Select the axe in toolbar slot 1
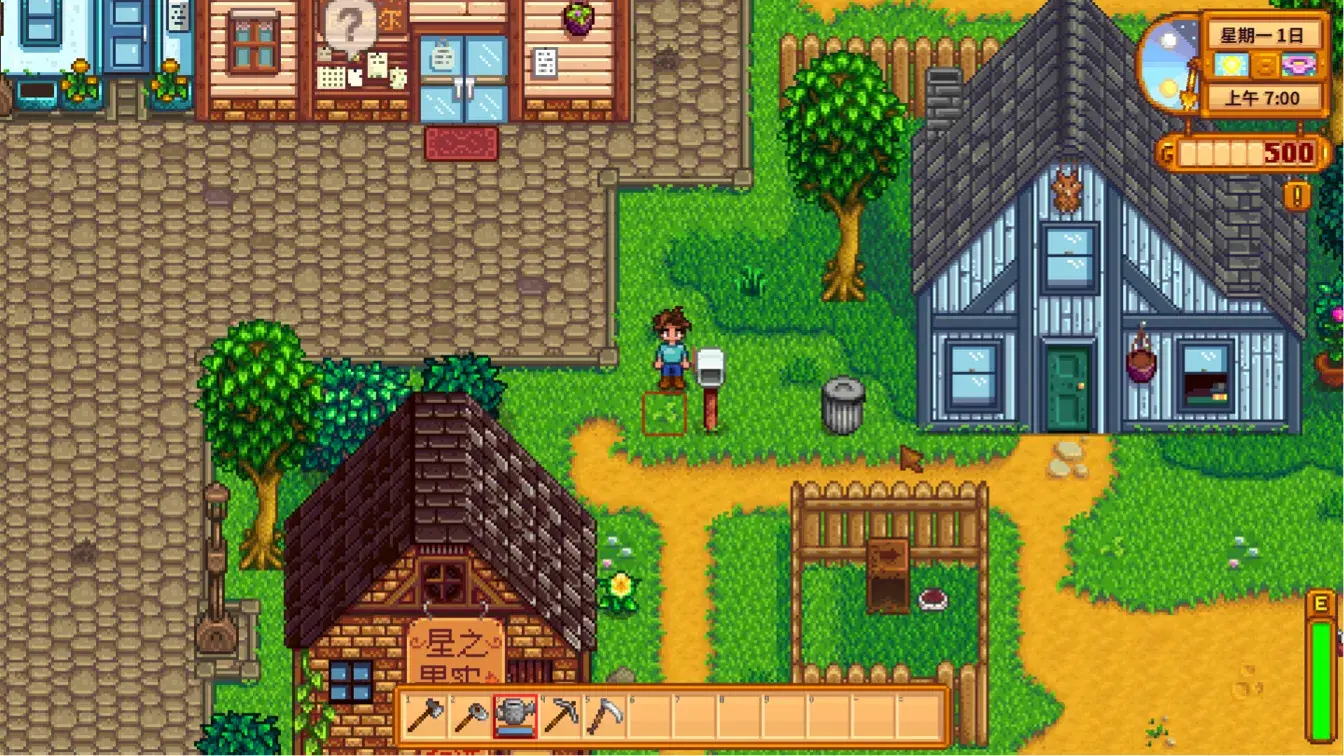Screen dimensions: 1344x756 click(x=426, y=716)
